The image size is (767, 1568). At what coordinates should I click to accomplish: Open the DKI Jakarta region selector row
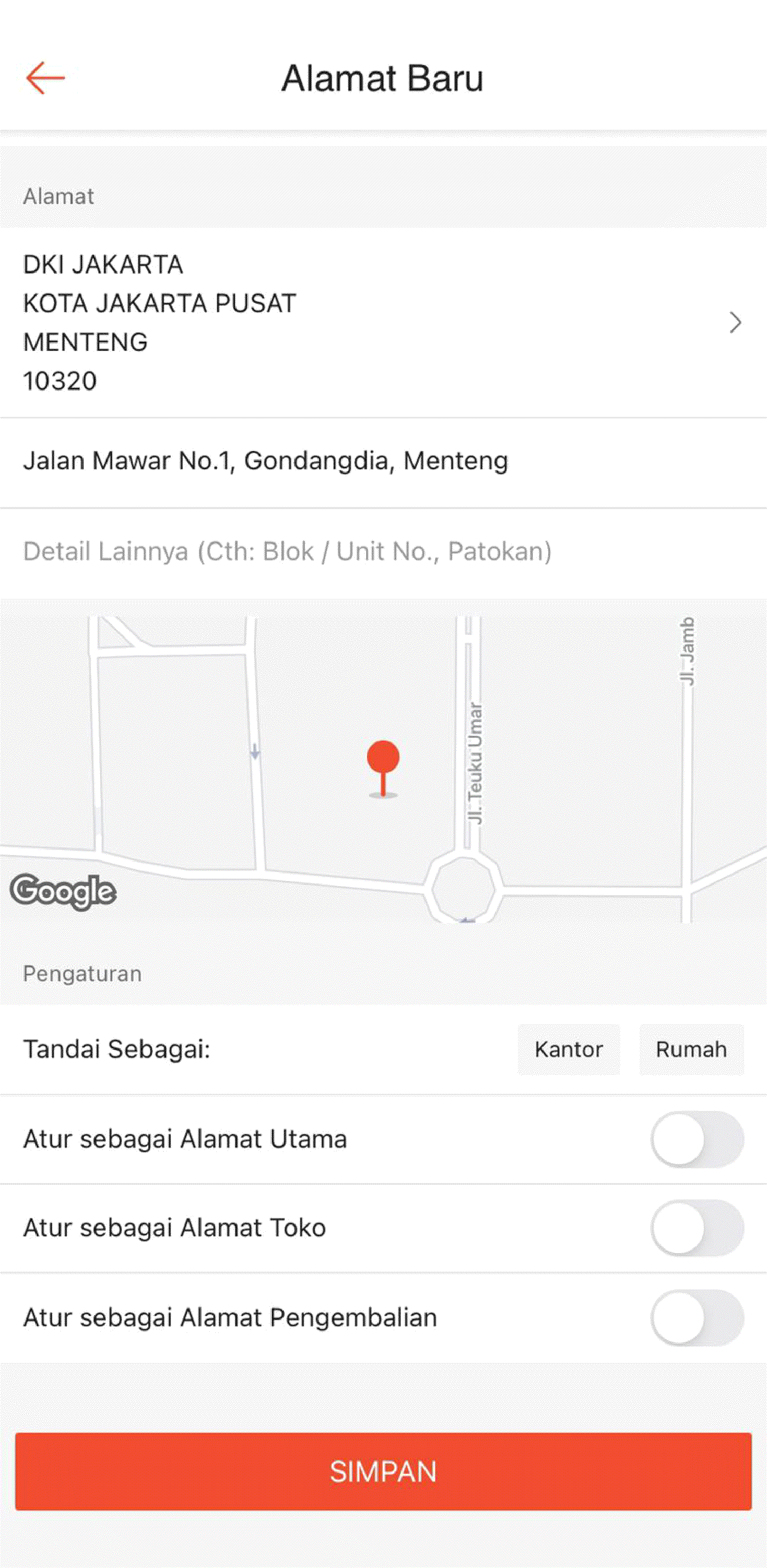click(383, 322)
